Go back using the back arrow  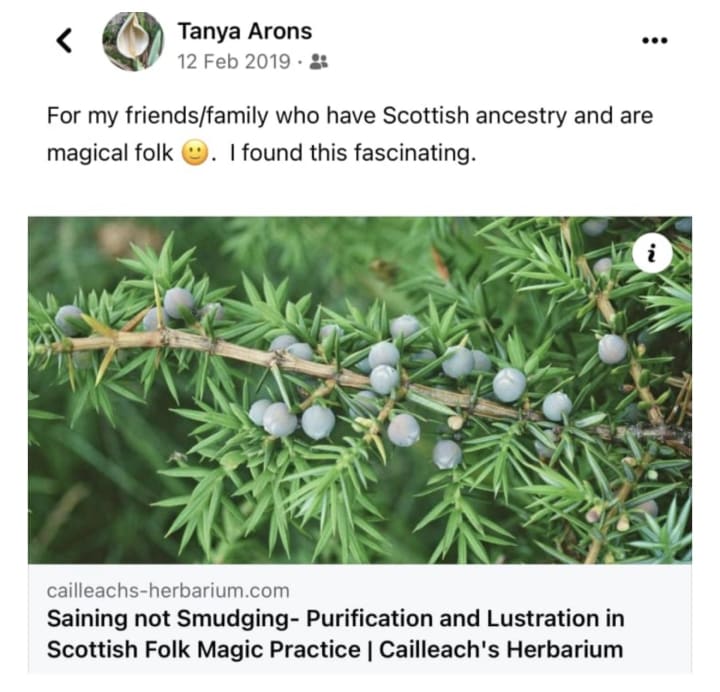click(64, 41)
